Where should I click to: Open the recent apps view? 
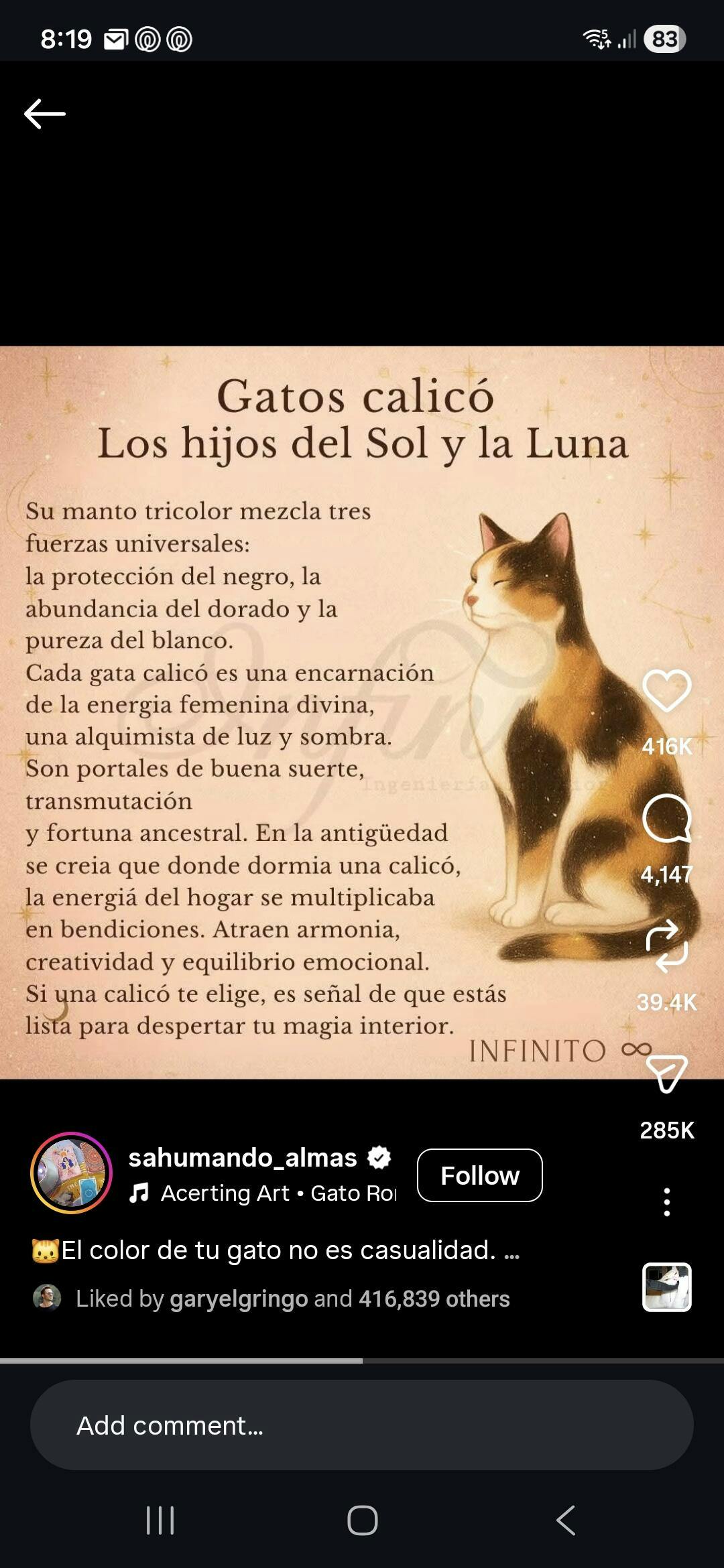[x=160, y=1520]
